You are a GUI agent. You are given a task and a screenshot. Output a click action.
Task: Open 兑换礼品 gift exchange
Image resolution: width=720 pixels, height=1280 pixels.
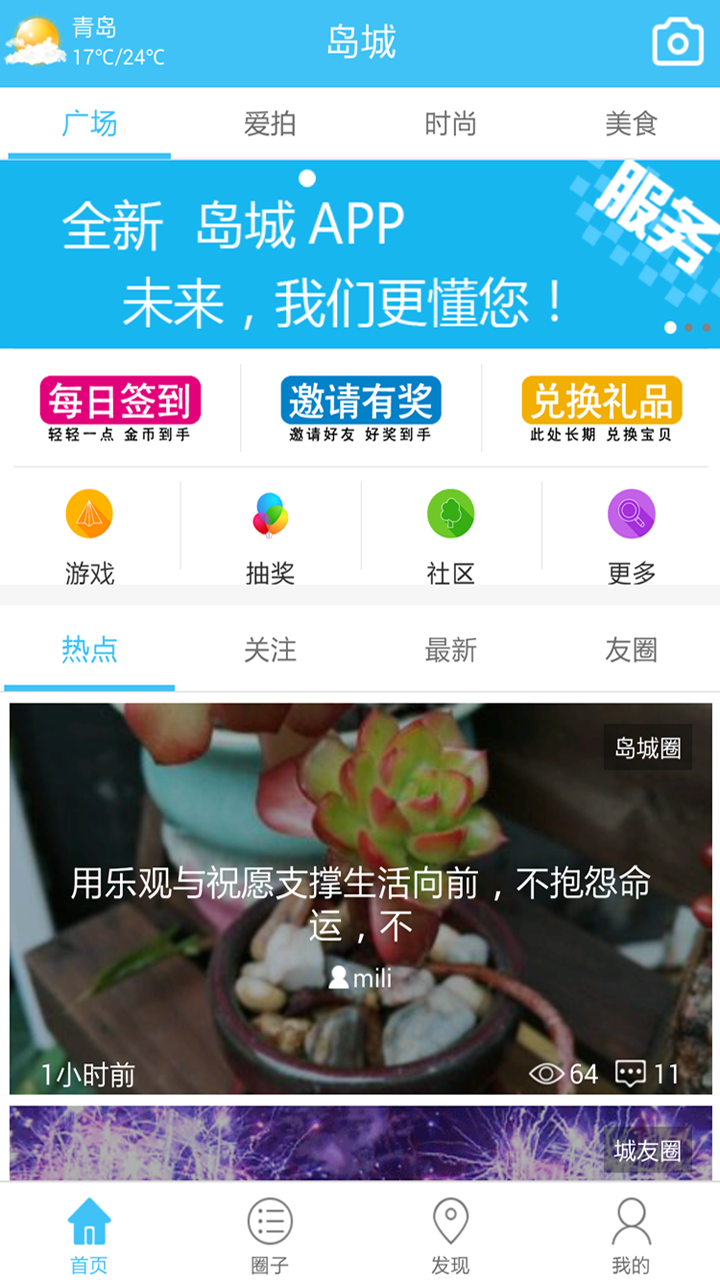point(602,408)
